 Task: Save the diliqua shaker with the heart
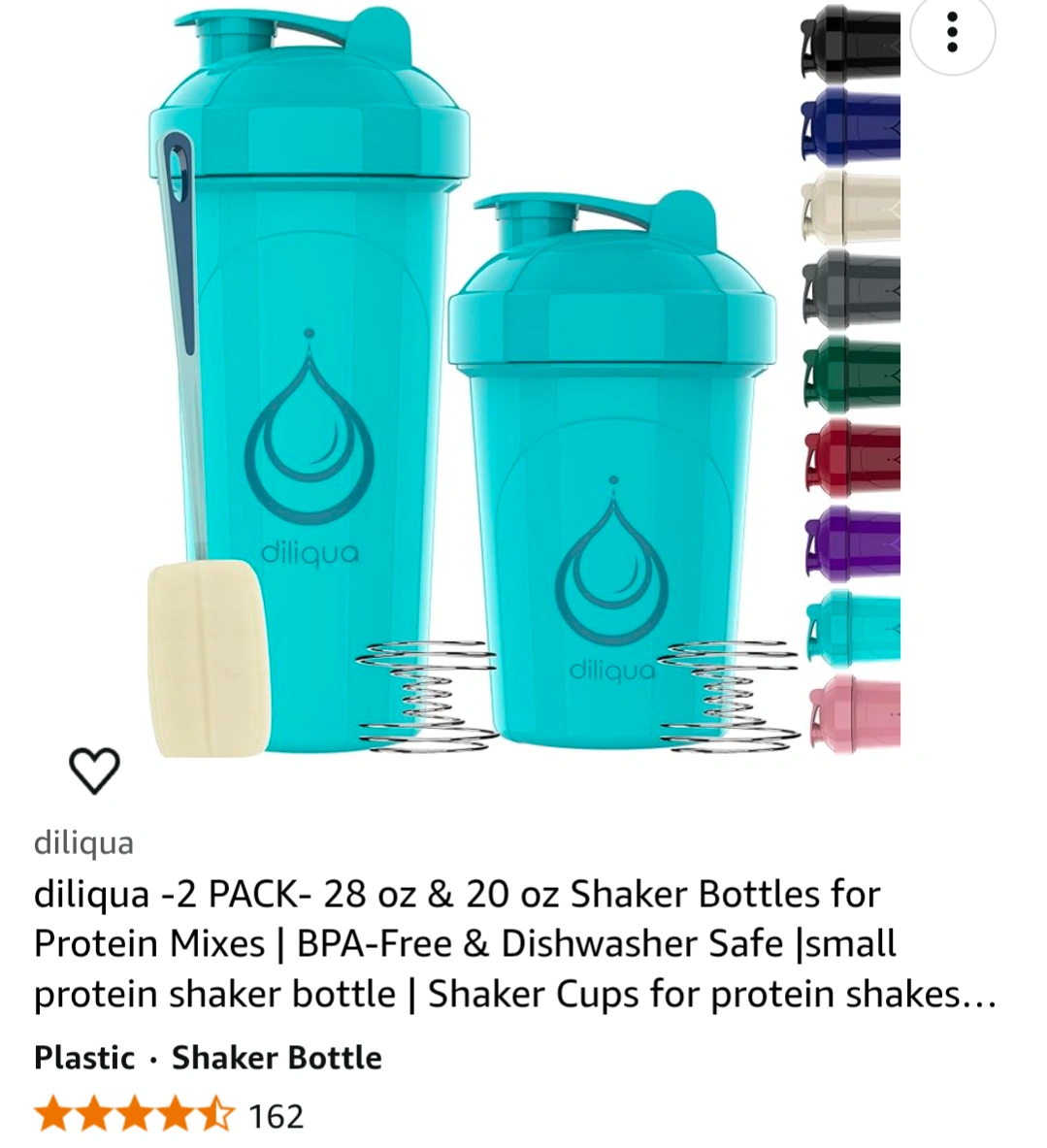[x=94, y=771]
